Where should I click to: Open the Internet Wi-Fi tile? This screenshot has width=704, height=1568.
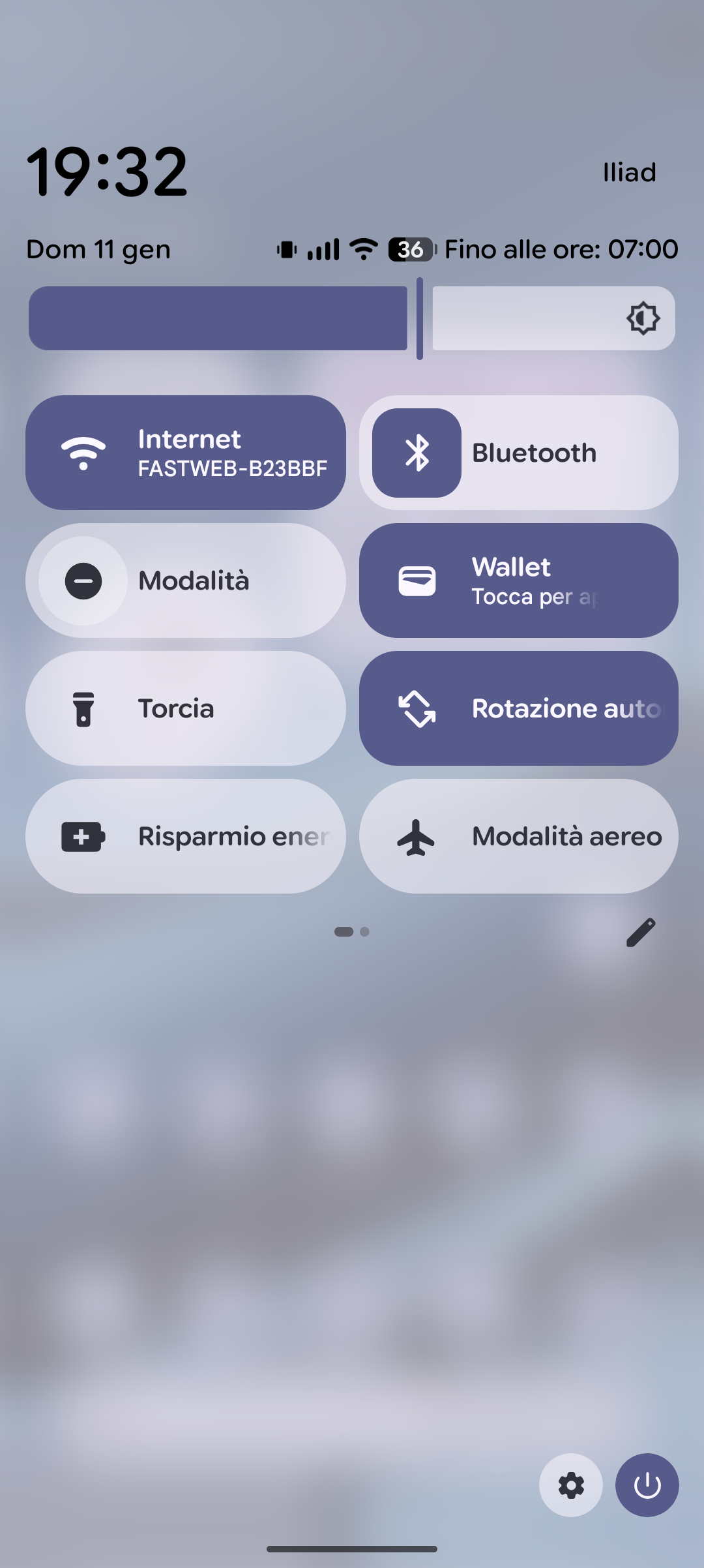pos(186,453)
